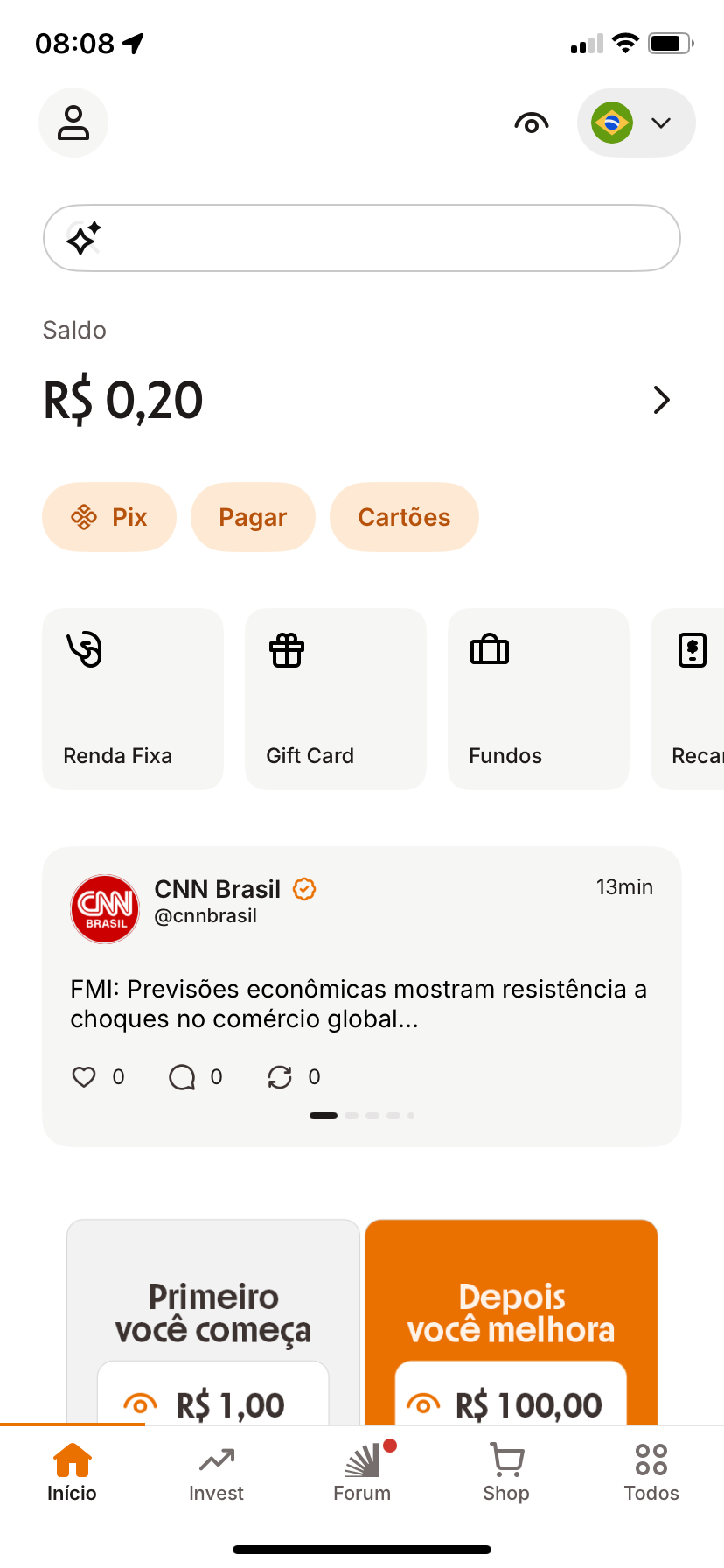Like the CNN Brasil post
The height and width of the screenshot is (1568, 724).
(83, 1076)
